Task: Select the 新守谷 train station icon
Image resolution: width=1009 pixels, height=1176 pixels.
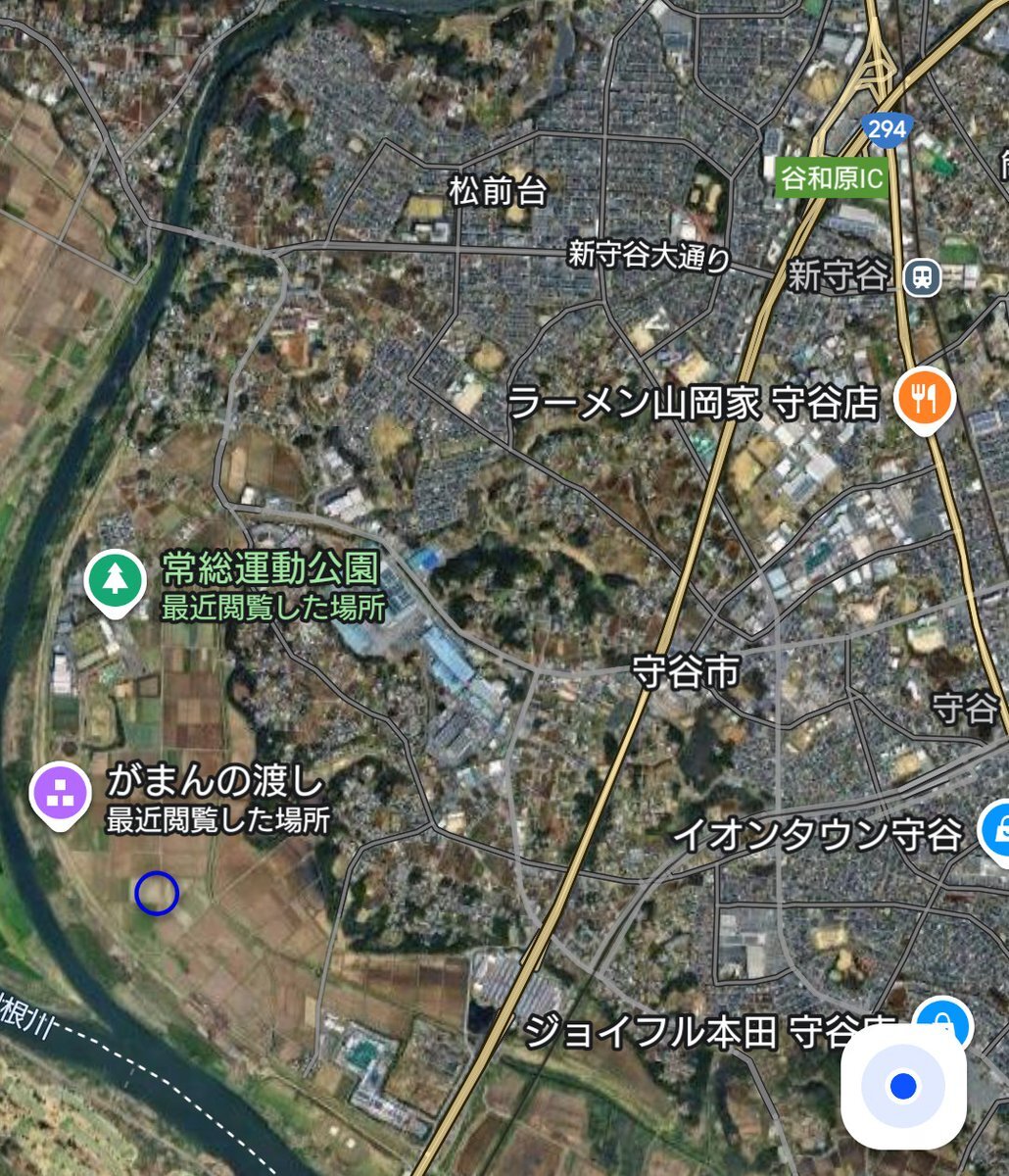Action: (921, 277)
